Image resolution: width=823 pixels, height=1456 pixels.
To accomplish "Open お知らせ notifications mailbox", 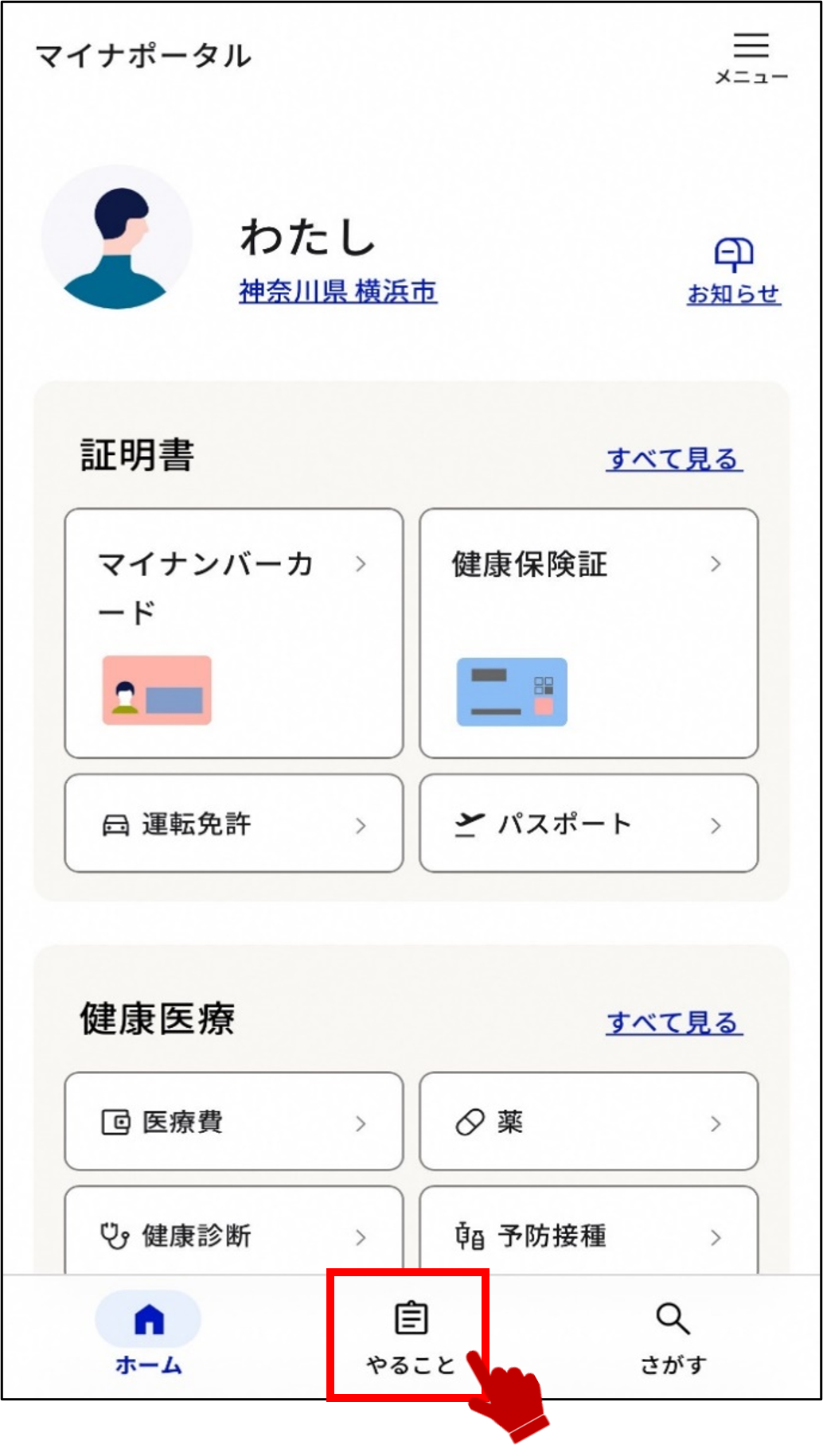I will (x=733, y=271).
